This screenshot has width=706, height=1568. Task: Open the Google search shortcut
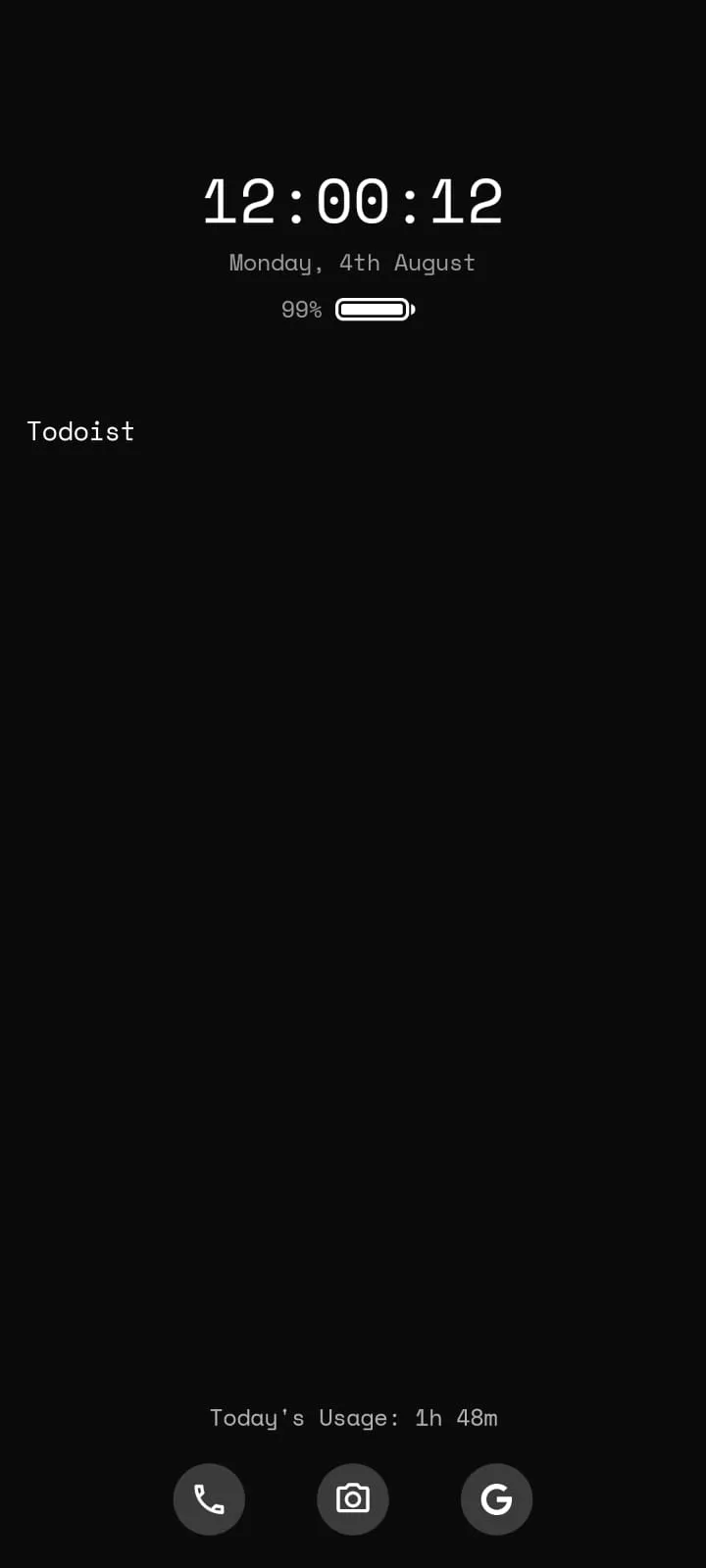pos(496,1499)
